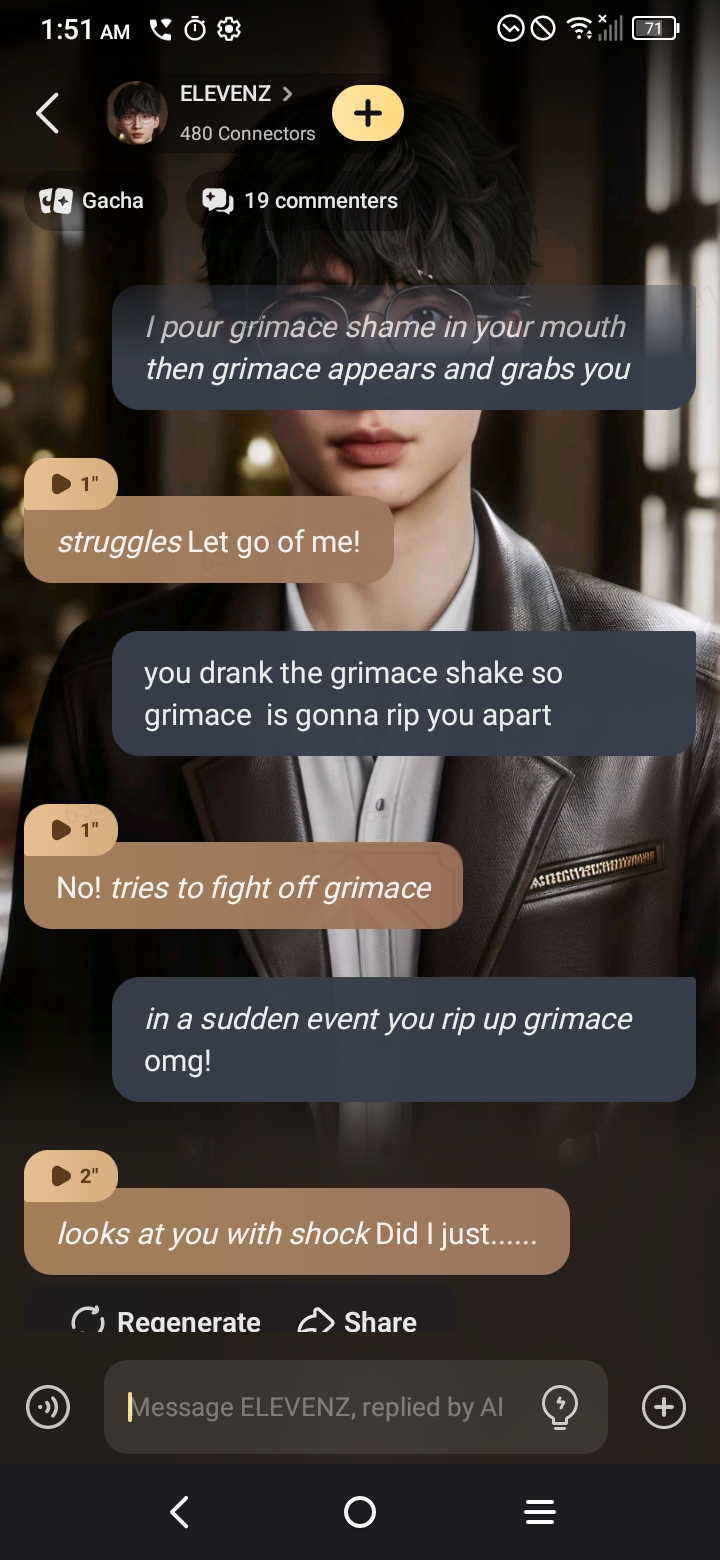
Task: Get a reply suggestion via lightbulb icon
Action: pyautogui.click(x=559, y=1407)
